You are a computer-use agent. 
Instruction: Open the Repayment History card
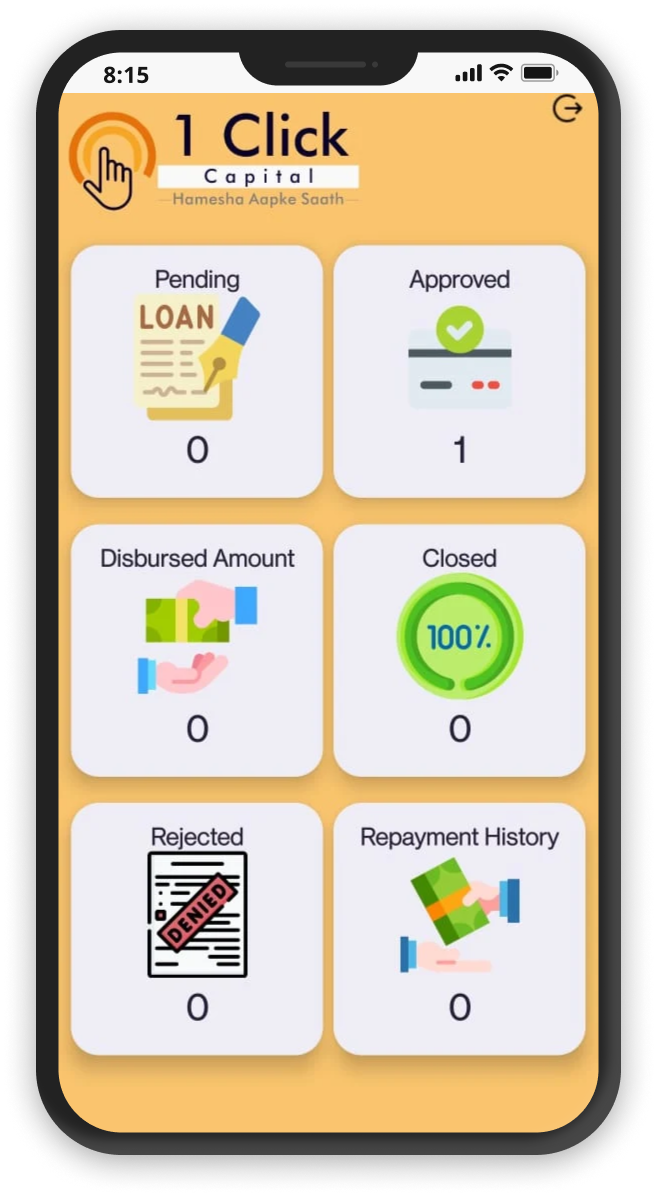[x=459, y=928]
